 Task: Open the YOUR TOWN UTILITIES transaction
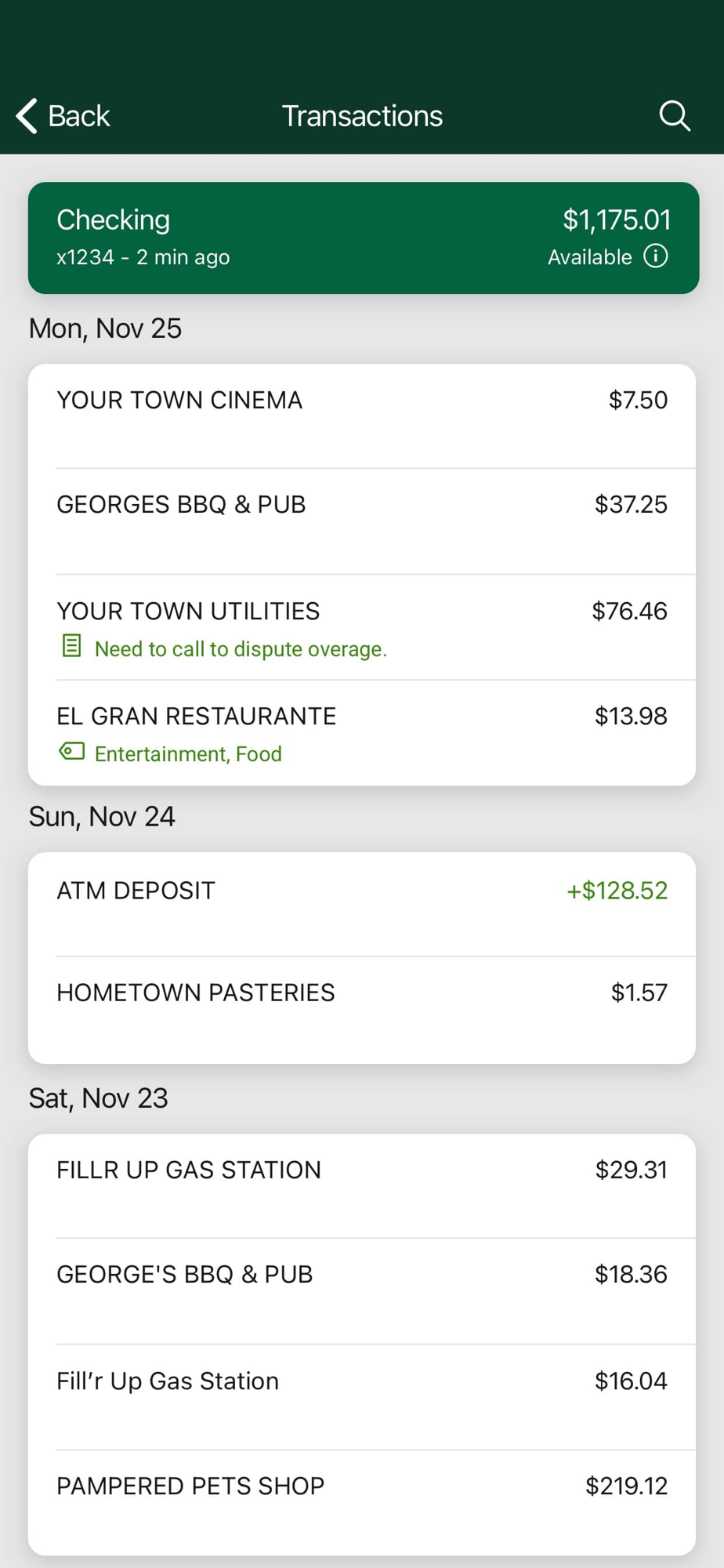tap(362, 627)
